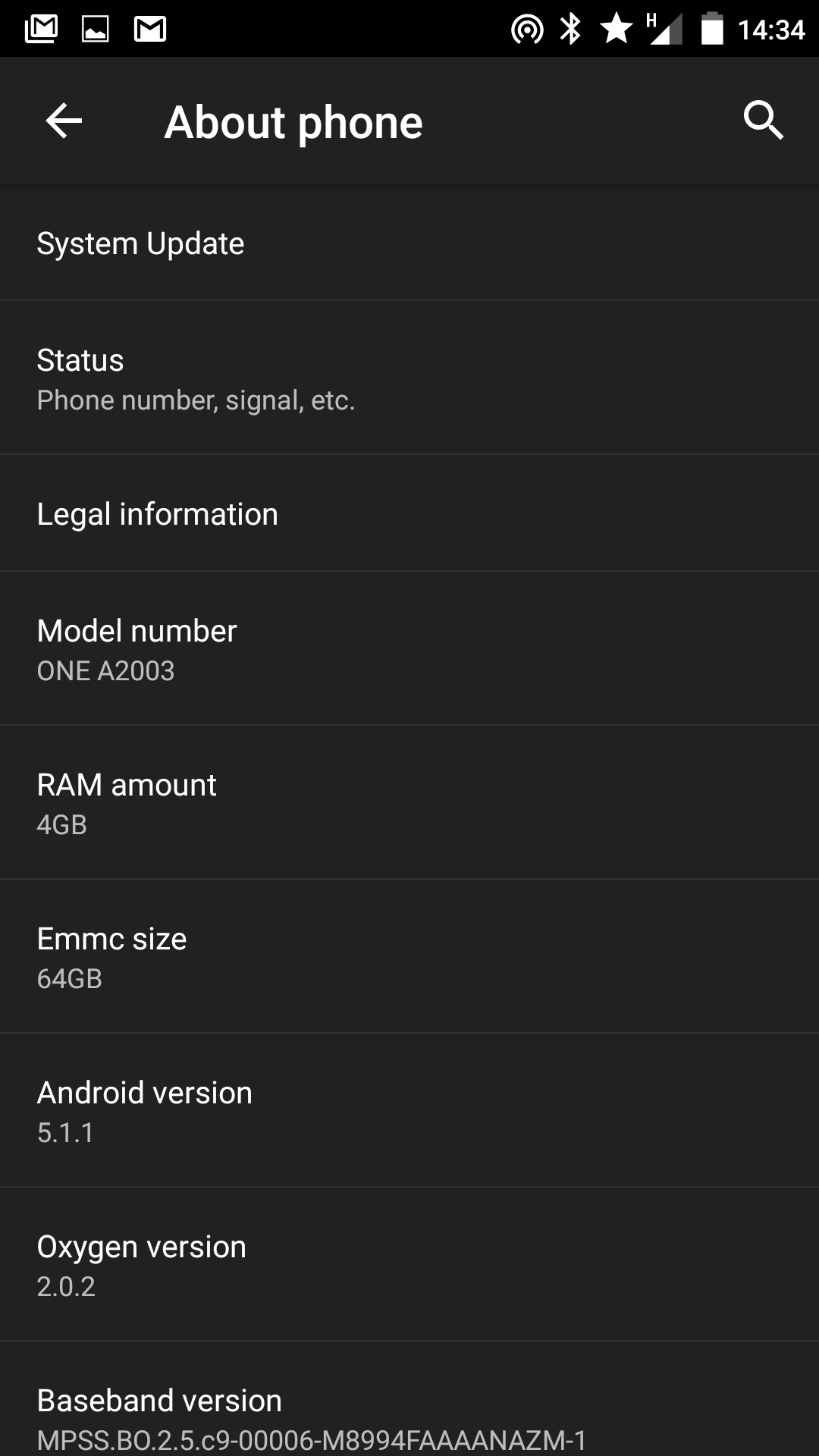Tap Android version 5.1.1

point(409,1111)
